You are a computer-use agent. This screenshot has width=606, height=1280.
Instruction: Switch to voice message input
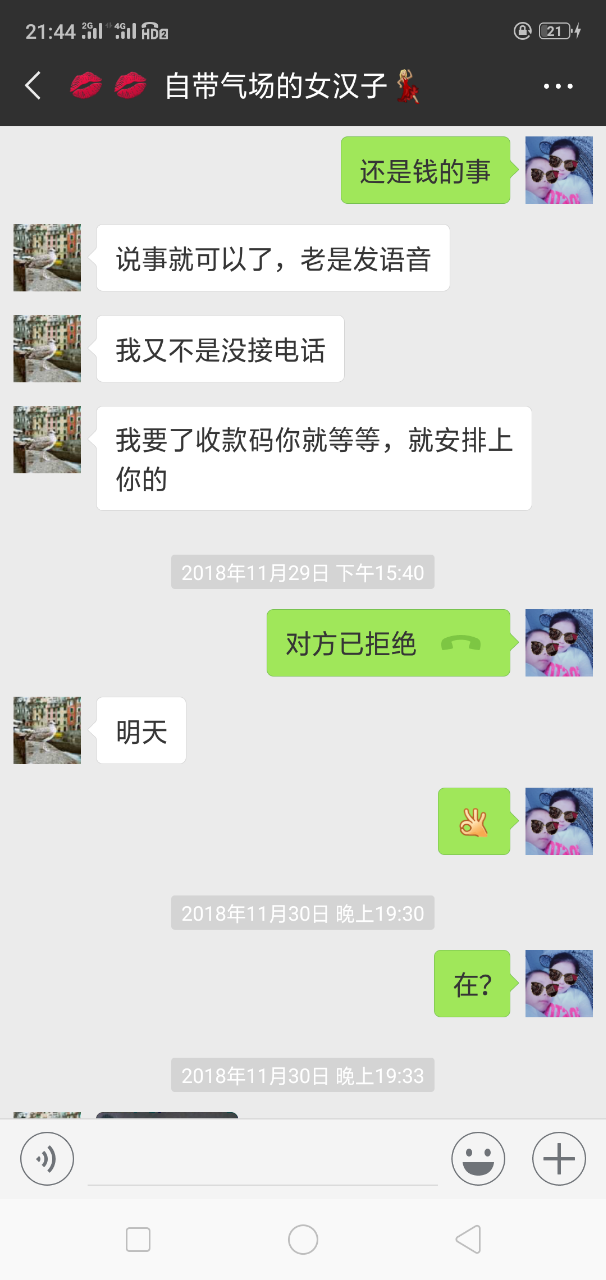pyautogui.click(x=47, y=1159)
